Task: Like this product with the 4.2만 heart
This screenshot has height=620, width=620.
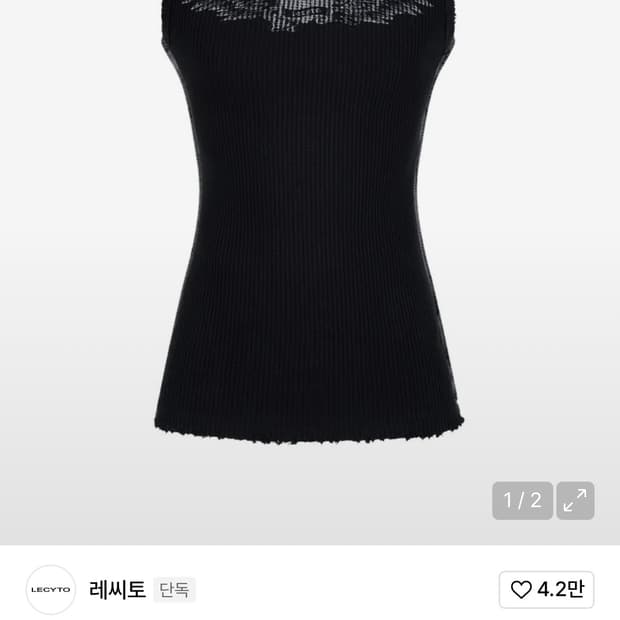Action: 546,590
